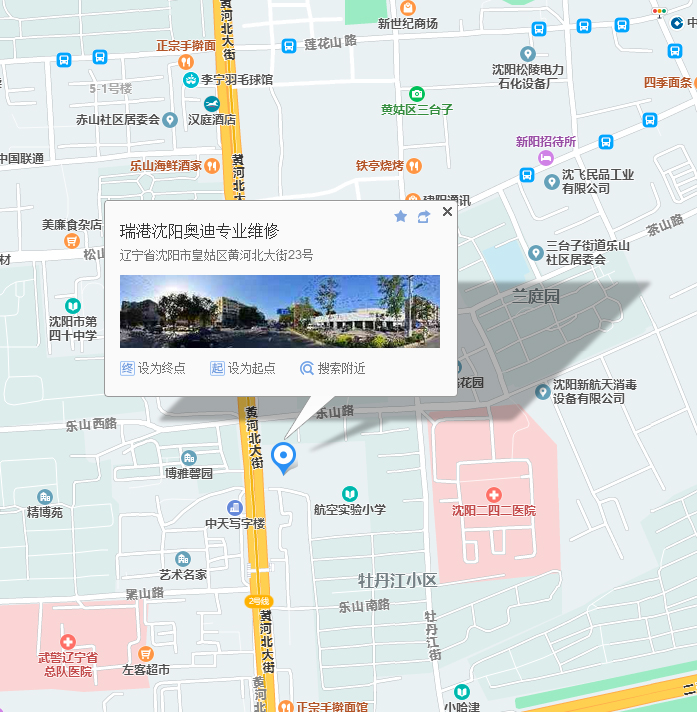Share this location via the arrow icon
This screenshot has width=697, height=712.
pos(423,216)
